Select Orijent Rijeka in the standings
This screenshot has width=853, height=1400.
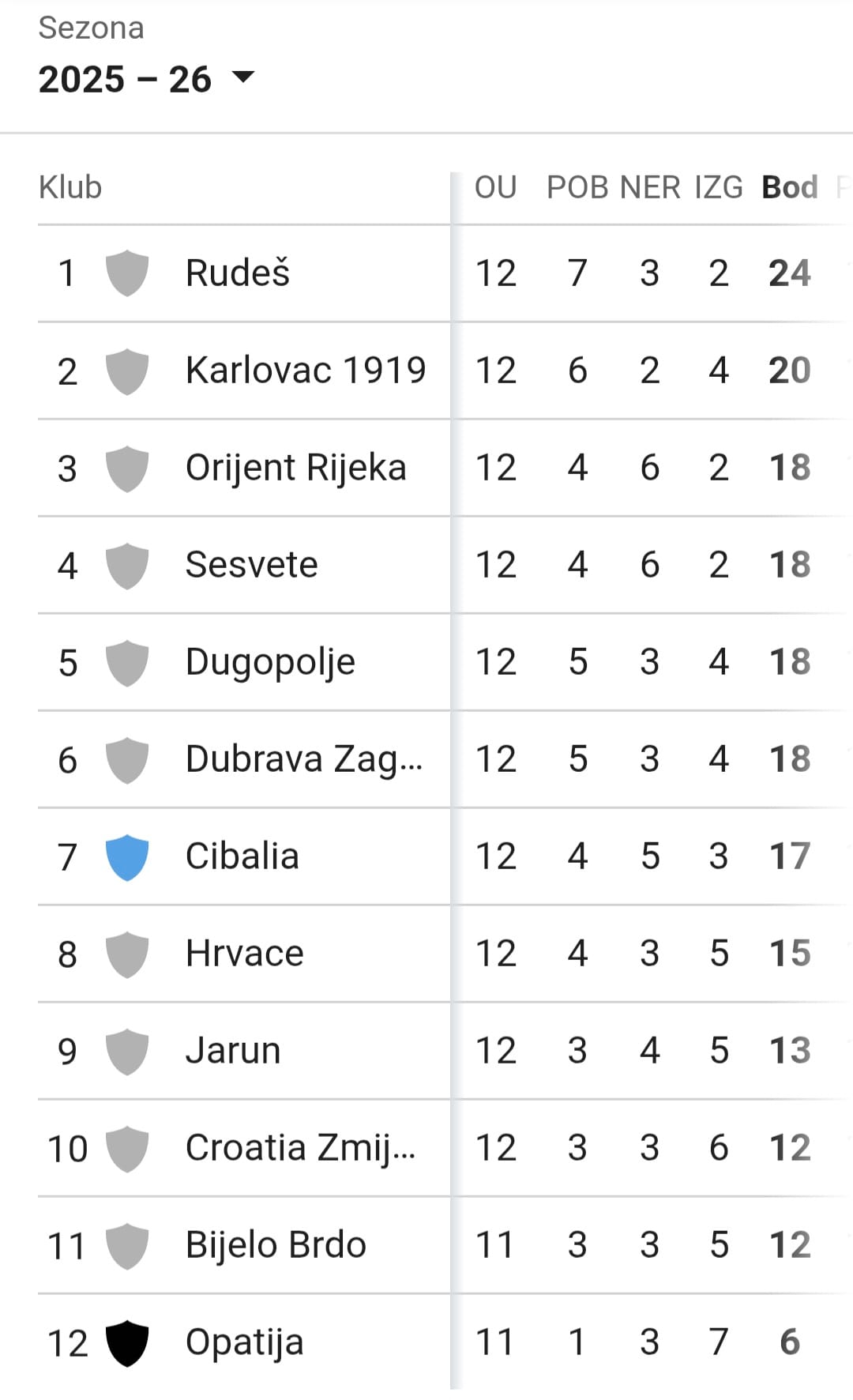(x=295, y=468)
